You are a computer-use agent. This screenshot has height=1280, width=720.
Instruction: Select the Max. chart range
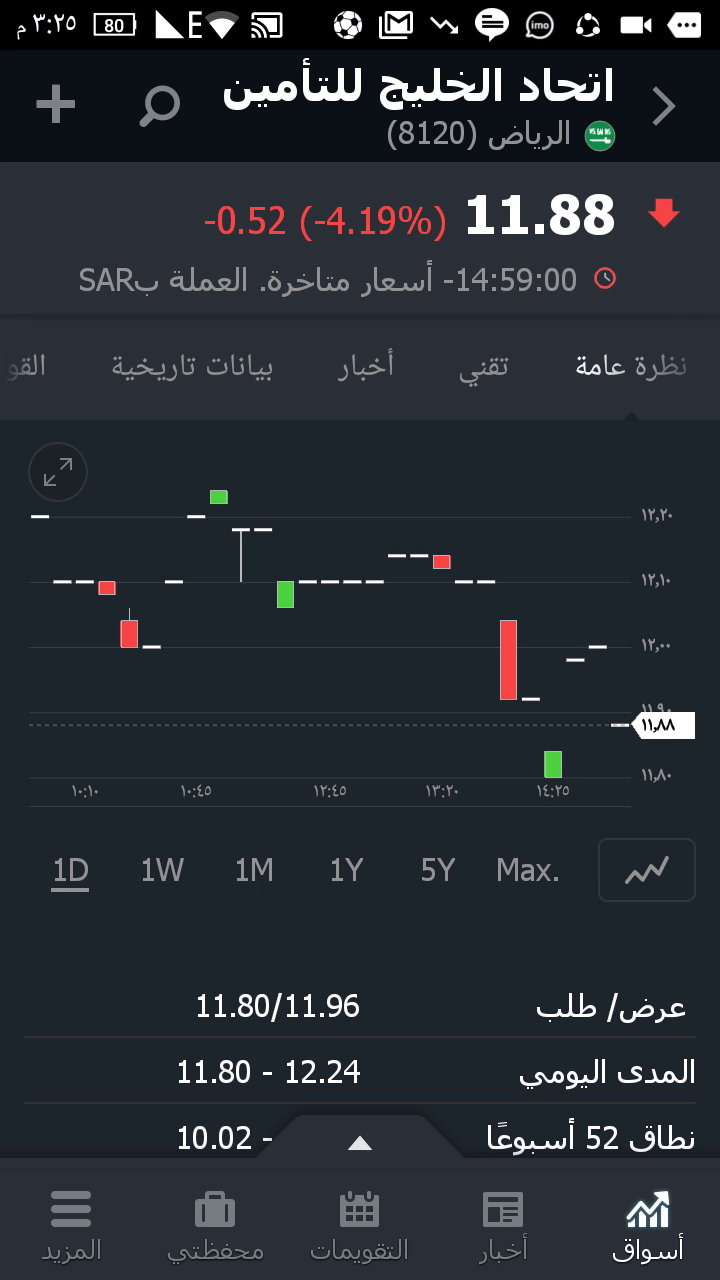click(528, 871)
